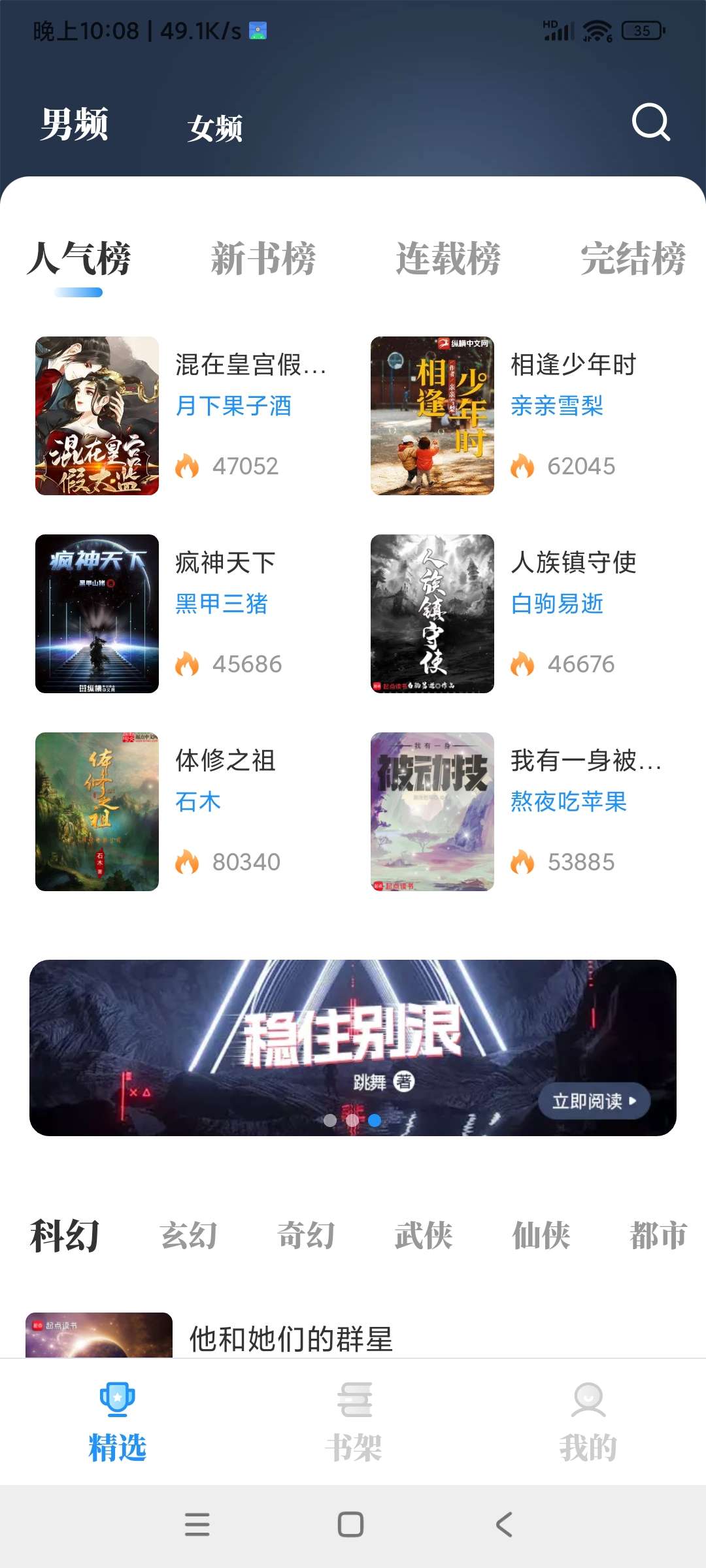Select the 新书榜 ranking tab

pos(263,259)
